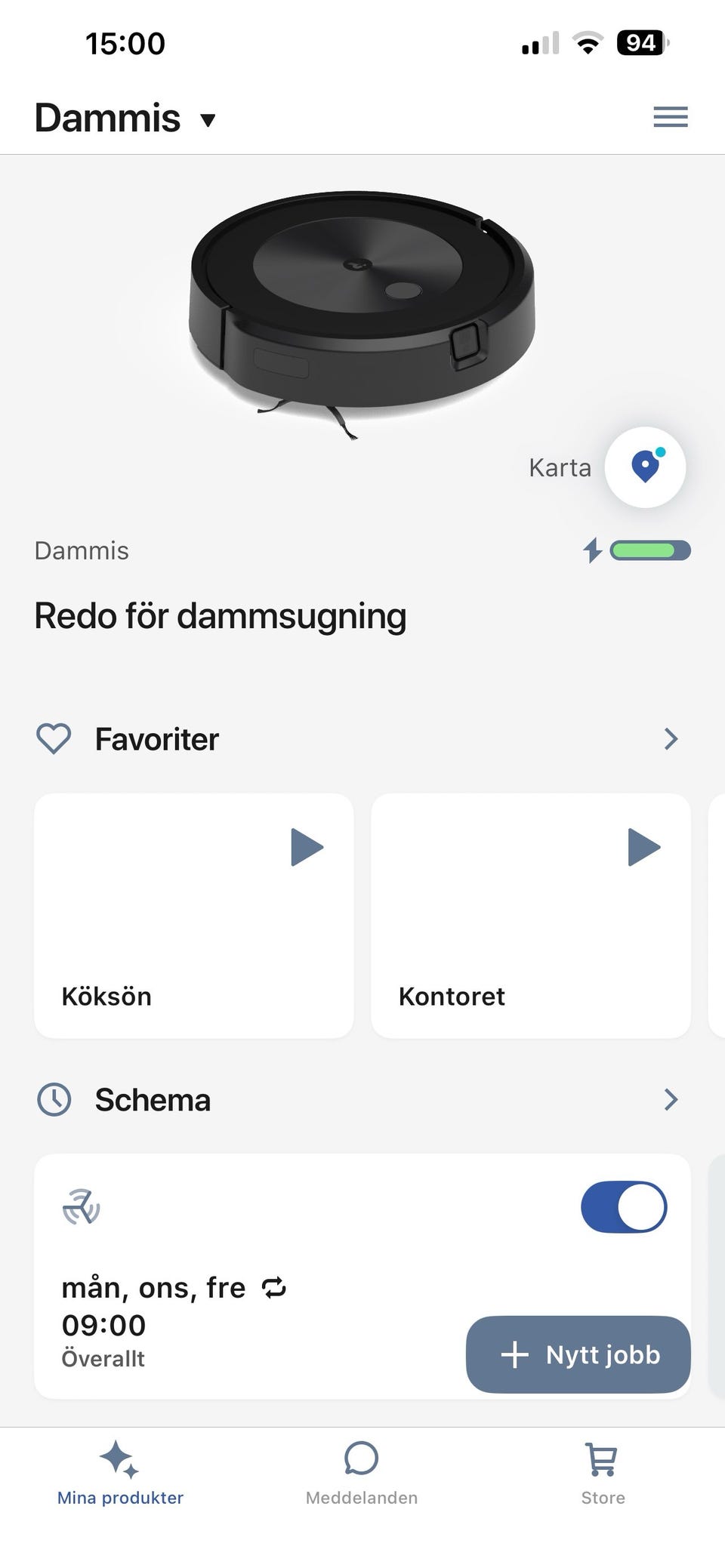The height and width of the screenshot is (1568, 725).
Task: Start the Kontoret favorite job
Action: [644, 847]
